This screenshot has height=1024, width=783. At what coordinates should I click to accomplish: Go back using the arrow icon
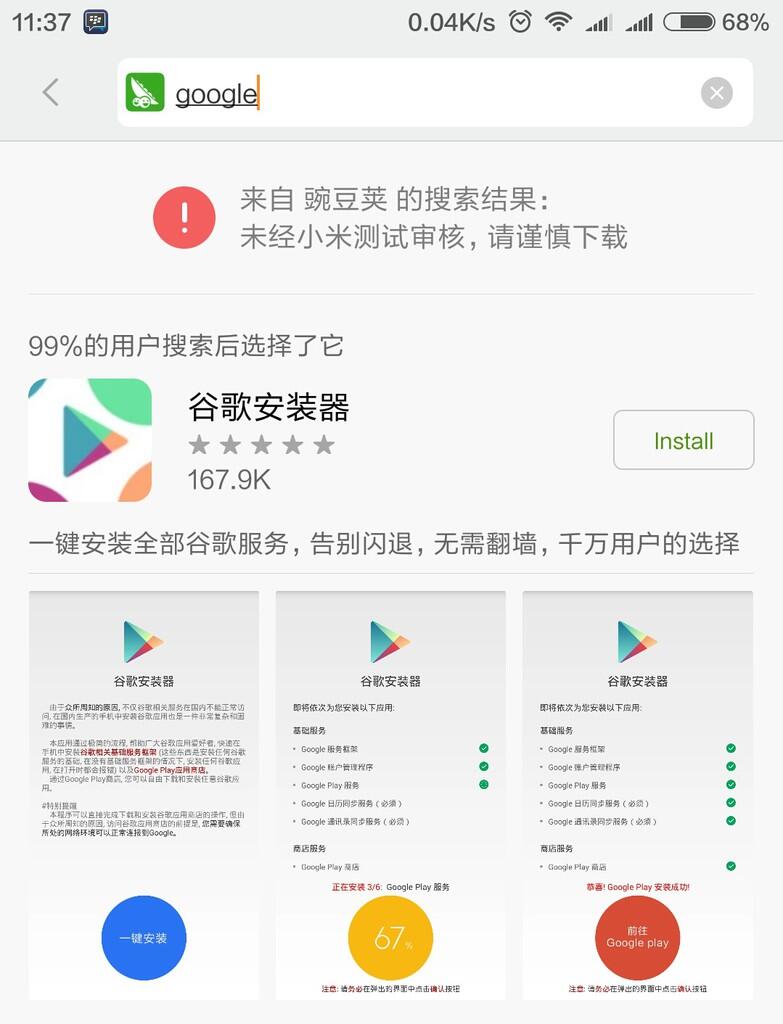coord(51,93)
